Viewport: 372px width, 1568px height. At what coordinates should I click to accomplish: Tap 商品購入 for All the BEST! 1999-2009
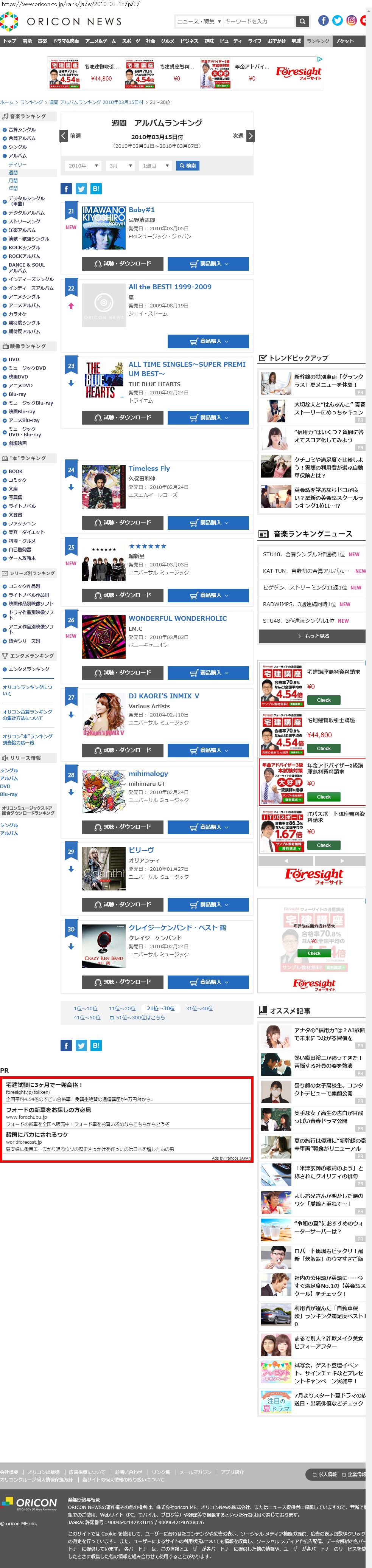click(x=208, y=341)
